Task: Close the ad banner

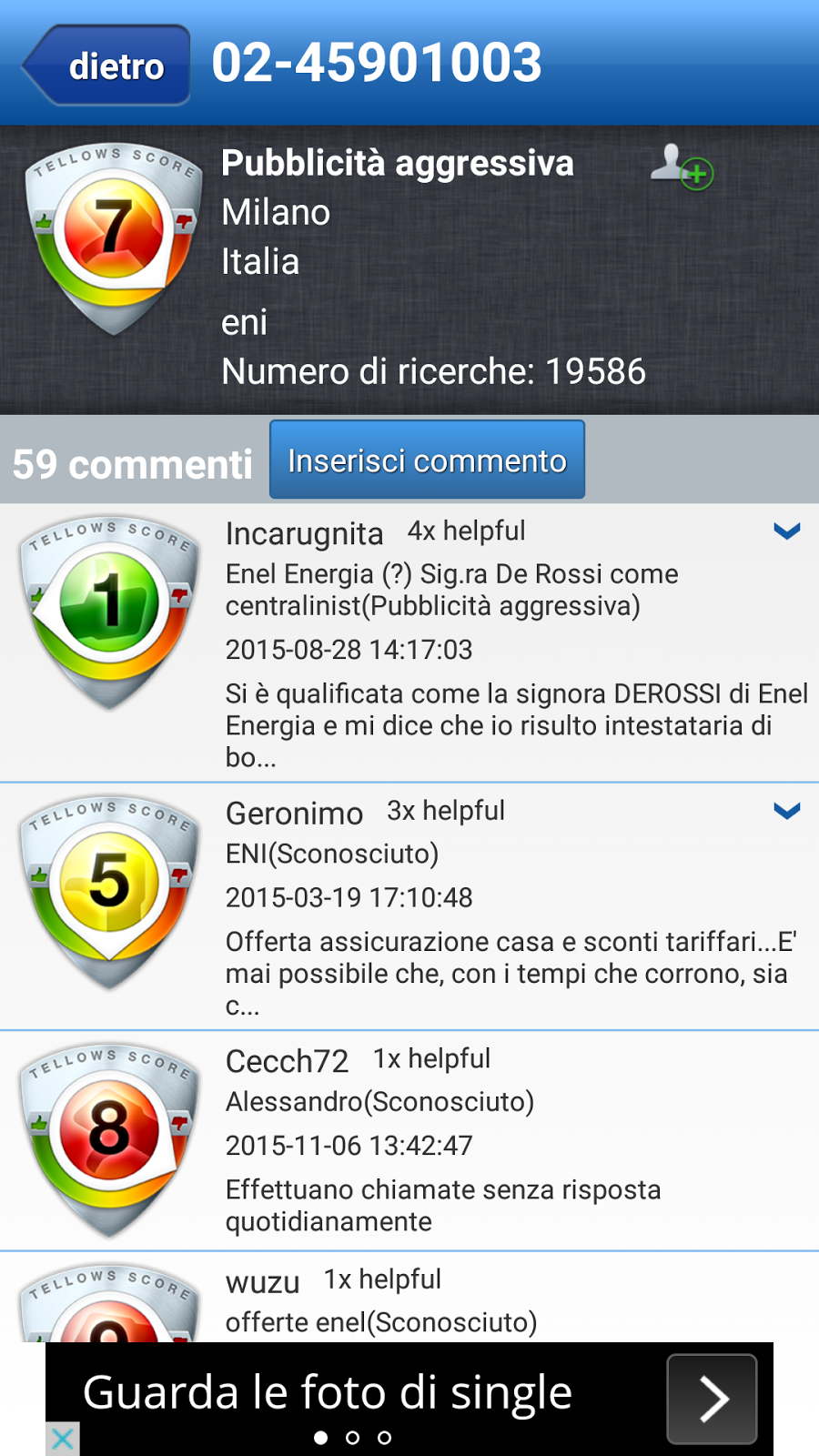Action: tap(62, 1440)
